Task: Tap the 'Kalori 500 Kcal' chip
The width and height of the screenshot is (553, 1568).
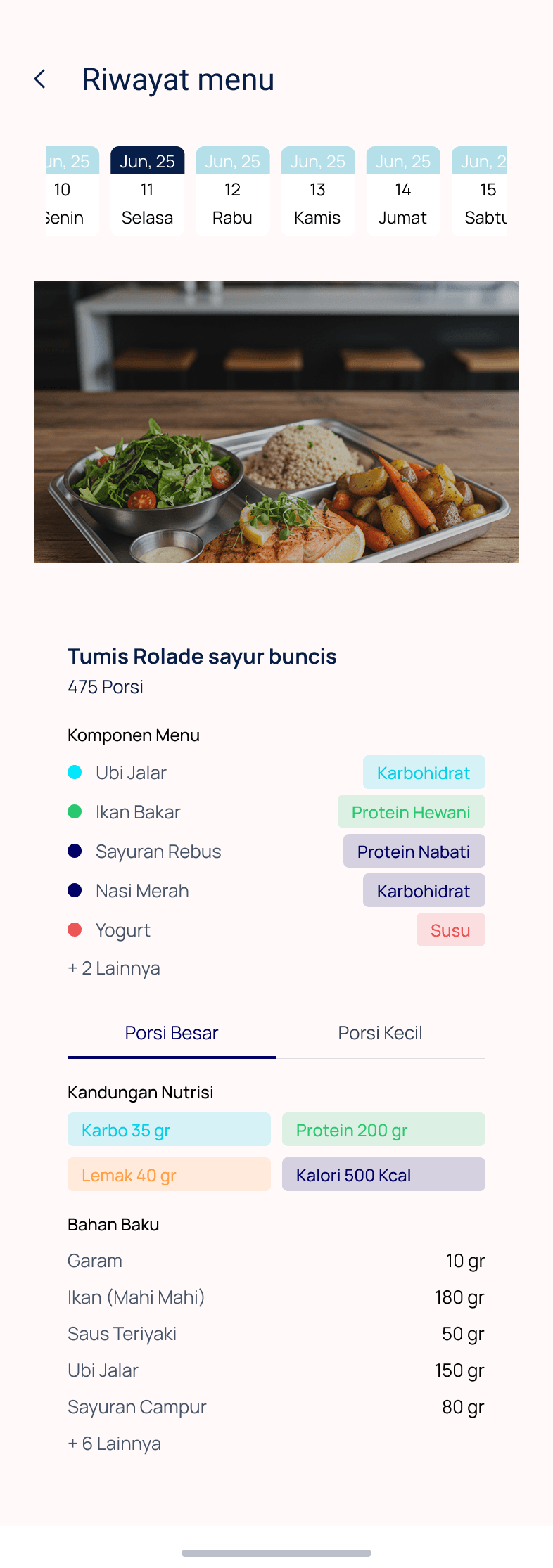Action: 383,1174
